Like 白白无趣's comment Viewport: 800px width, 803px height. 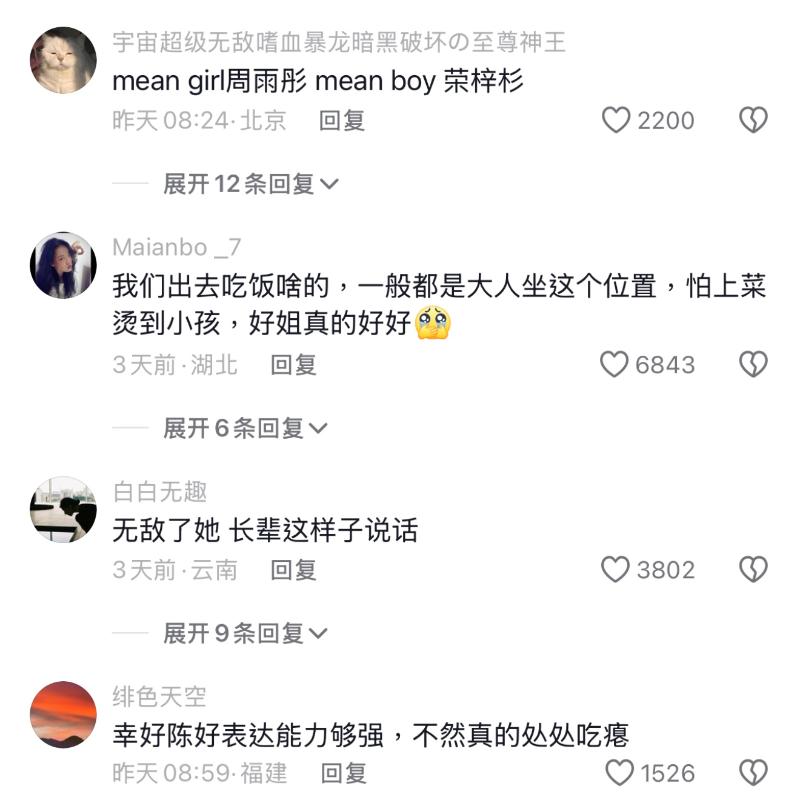pos(615,570)
